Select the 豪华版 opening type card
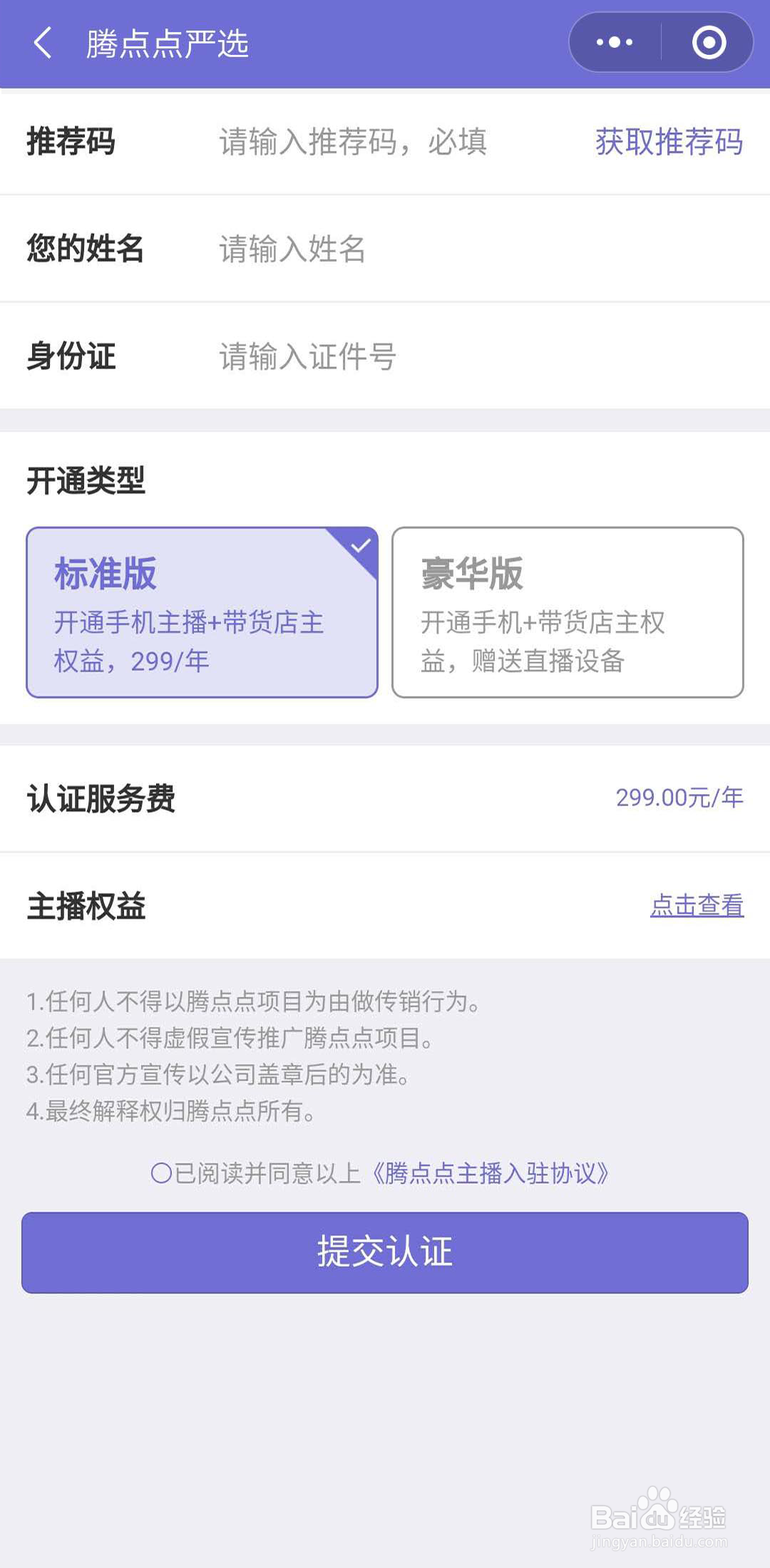Image resolution: width=770 pixels, height=1568 pixels. click(567, 612)
